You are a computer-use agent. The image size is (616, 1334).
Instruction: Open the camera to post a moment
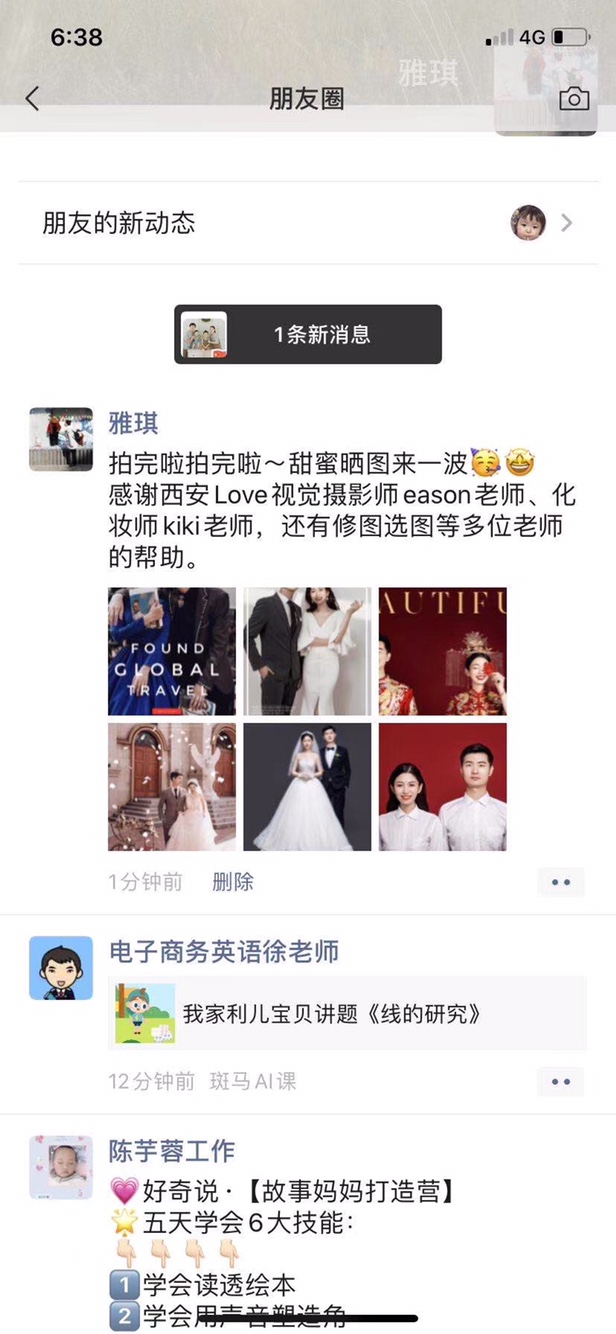(x=574, y=98)
